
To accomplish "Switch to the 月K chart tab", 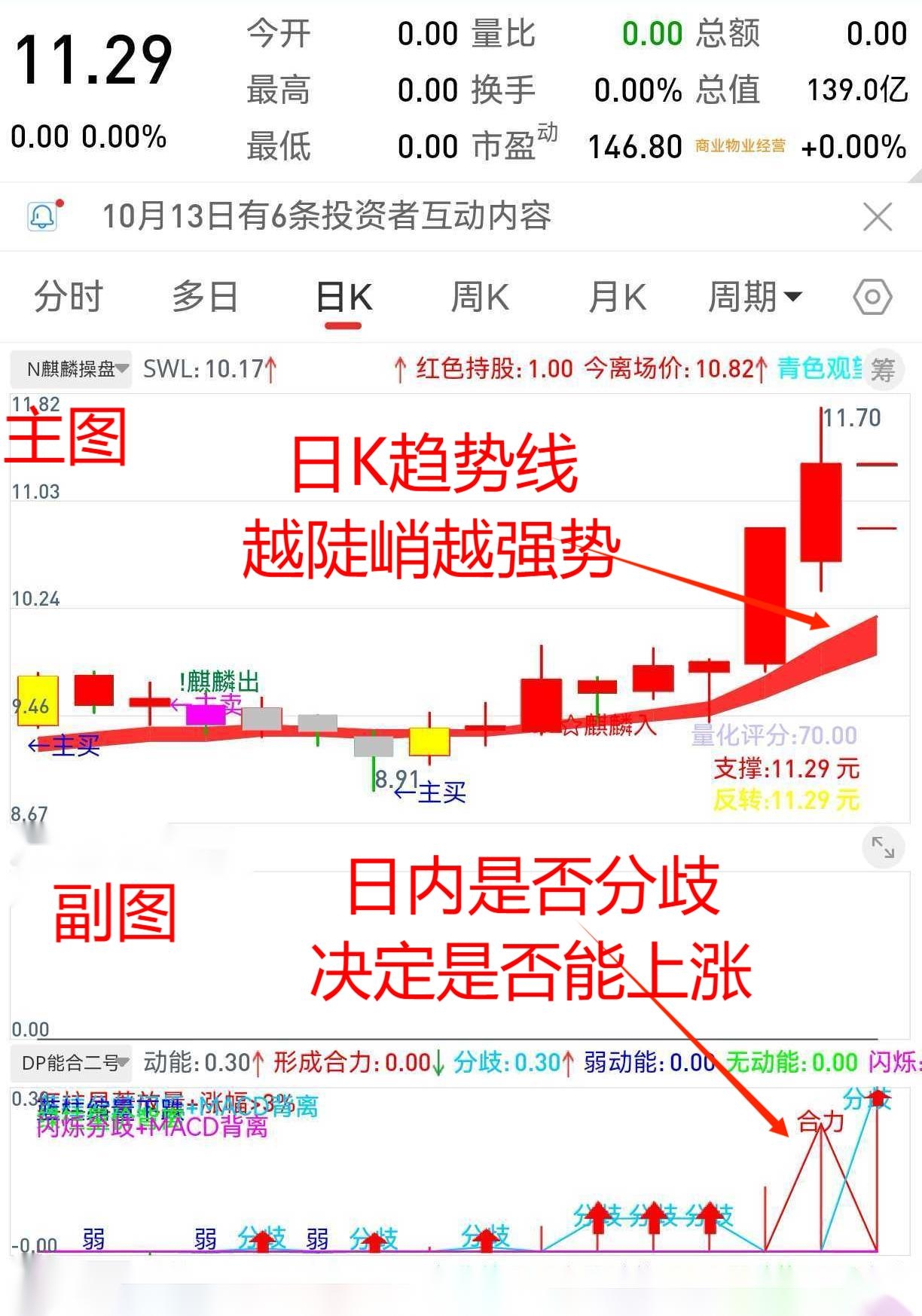I will [617, 297].
